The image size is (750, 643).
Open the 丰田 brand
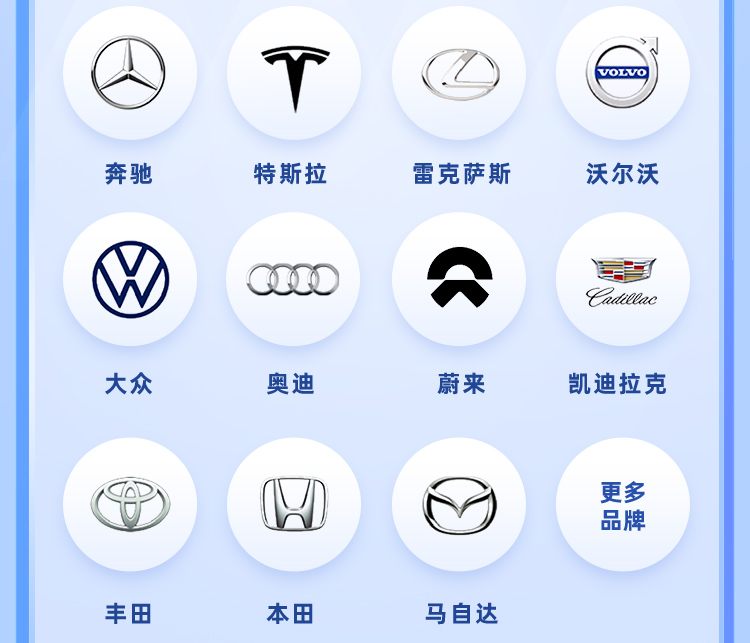pyautogui.click(x=129, y=504)
